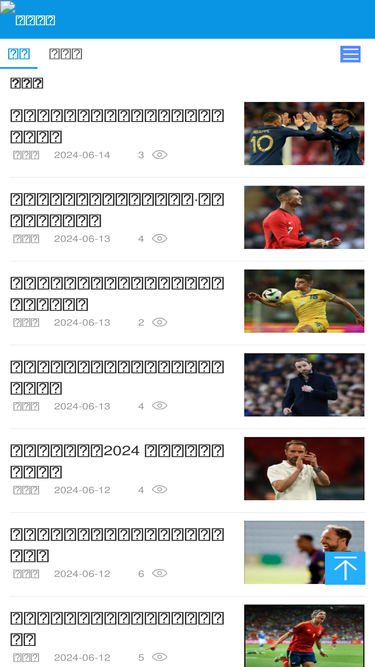Tap the photo of the yellow-kit player with ball
Image resolution: width=375 pixels, height=667 pixels.
[304, 301]
